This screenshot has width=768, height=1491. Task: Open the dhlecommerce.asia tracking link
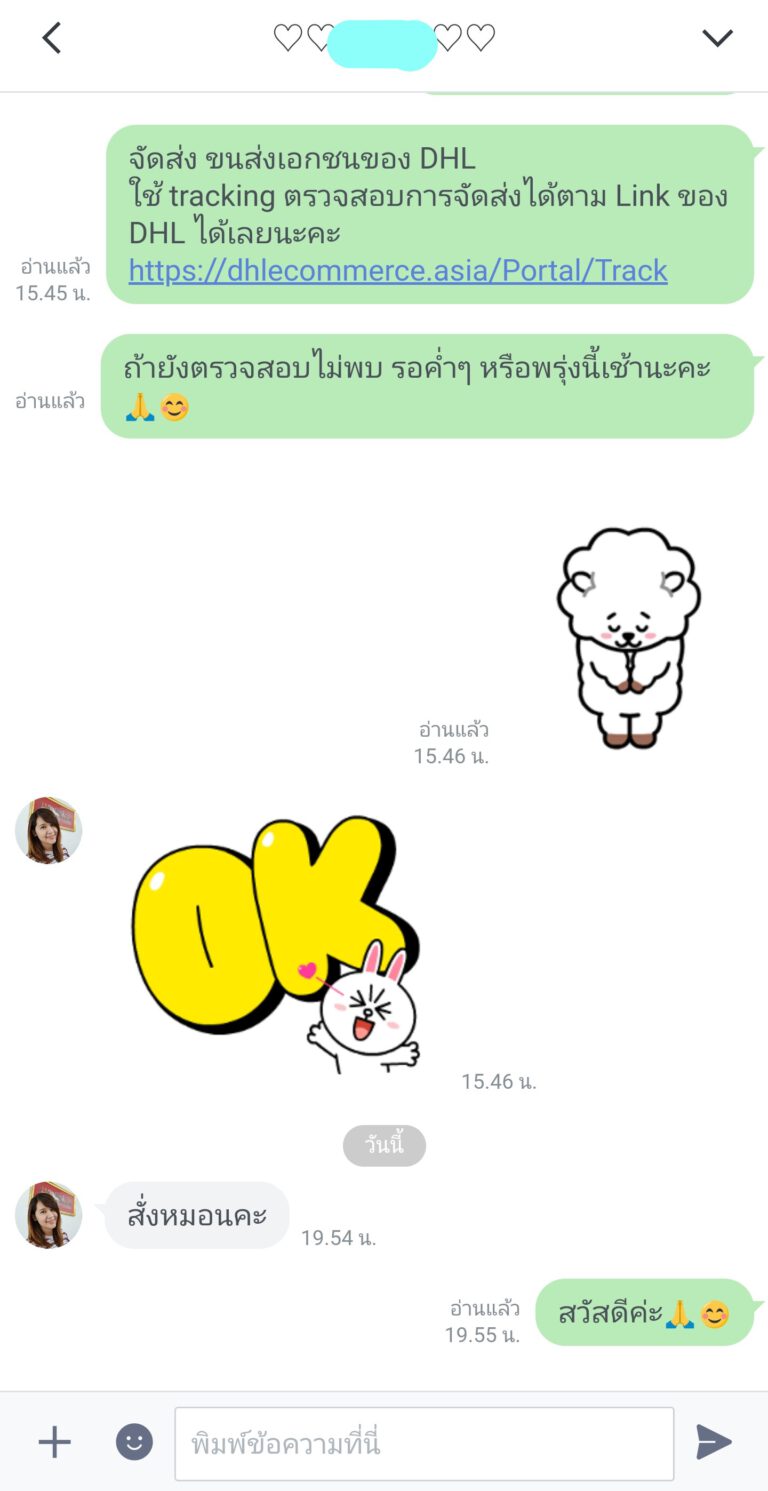tap(398, 270)
